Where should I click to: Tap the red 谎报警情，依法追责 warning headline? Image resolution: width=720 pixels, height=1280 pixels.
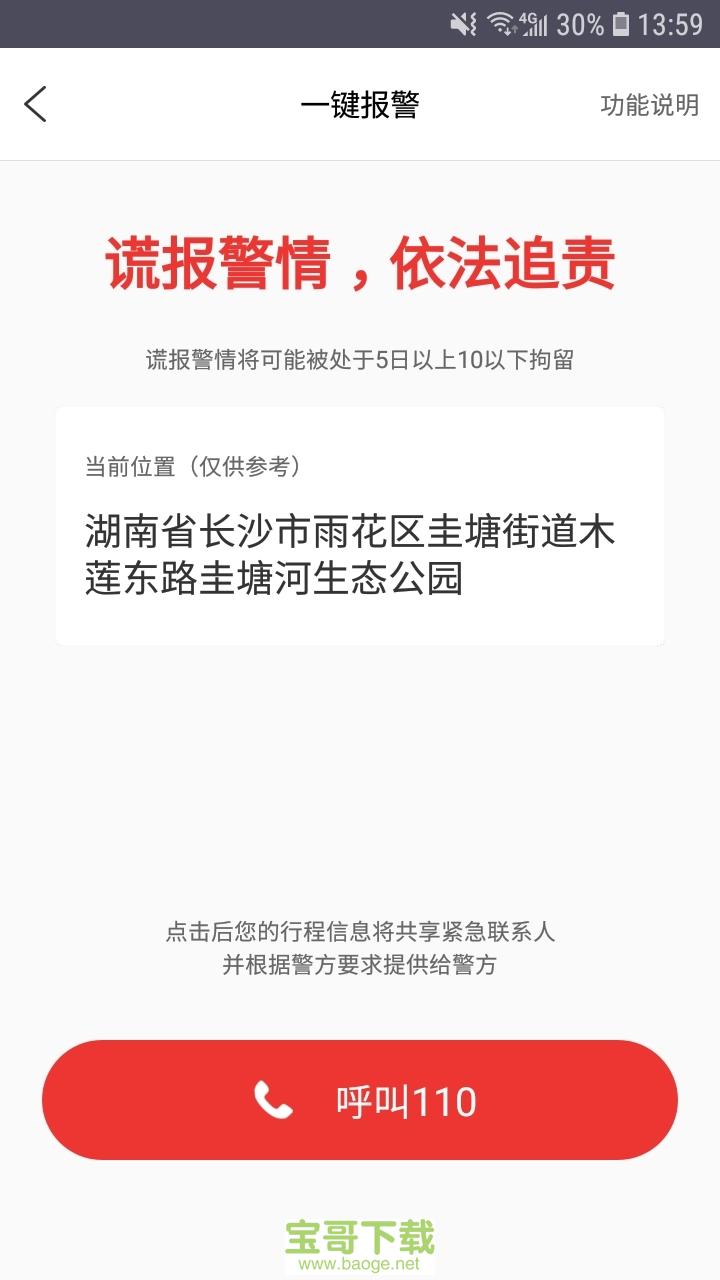coord(360,262)
